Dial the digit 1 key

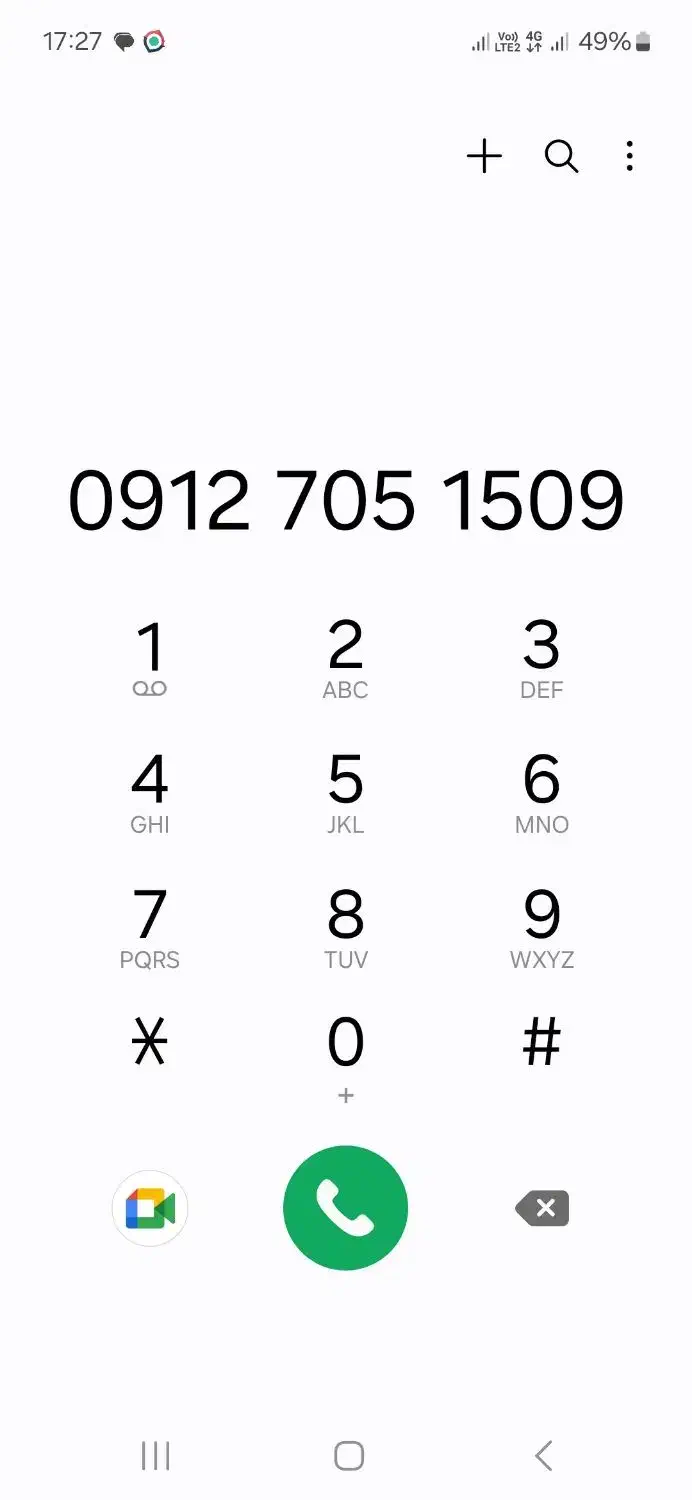click(x=150, y=656)
